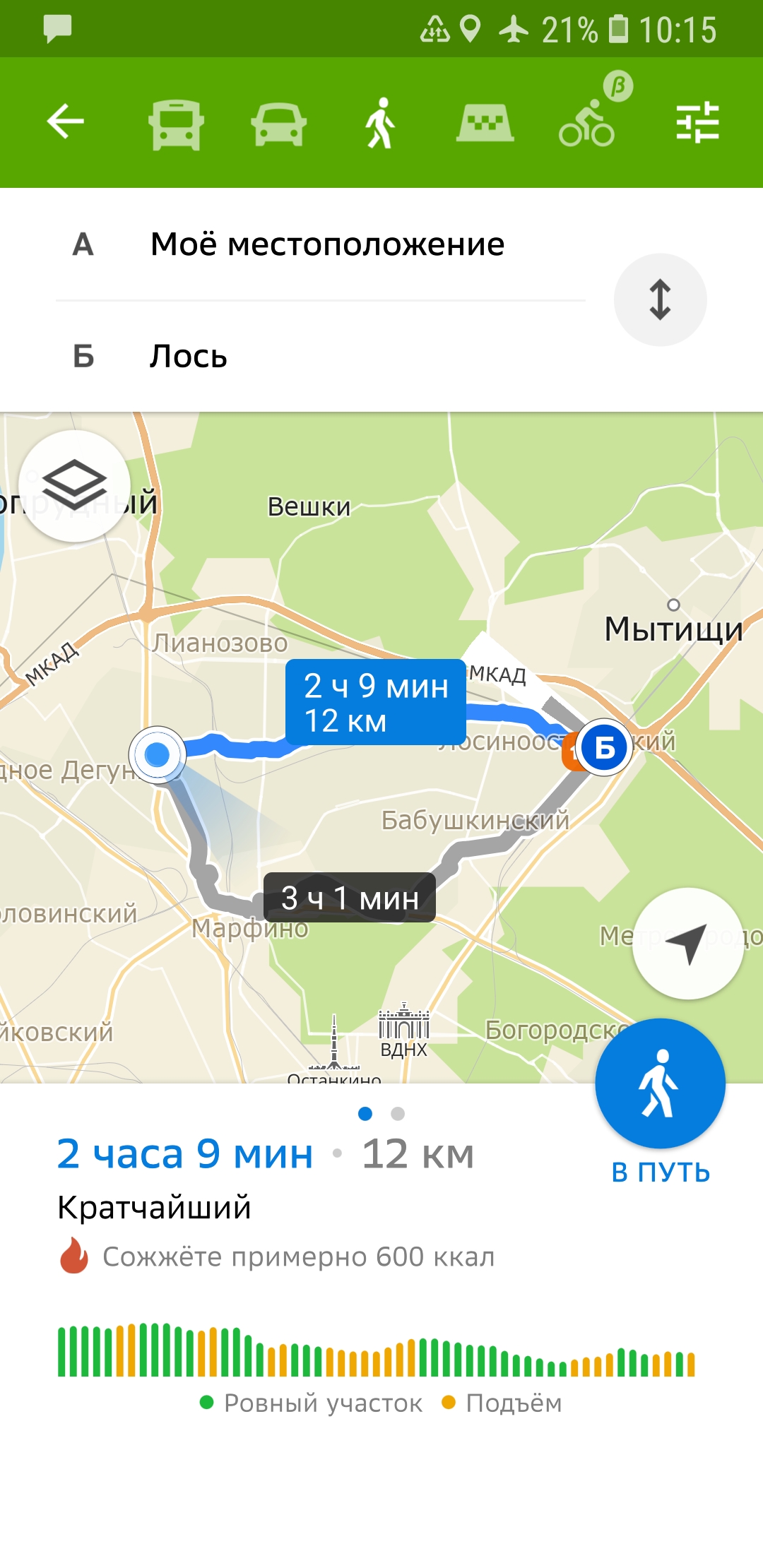
Task: Center map on my location
Action: [x=688, y=944]
